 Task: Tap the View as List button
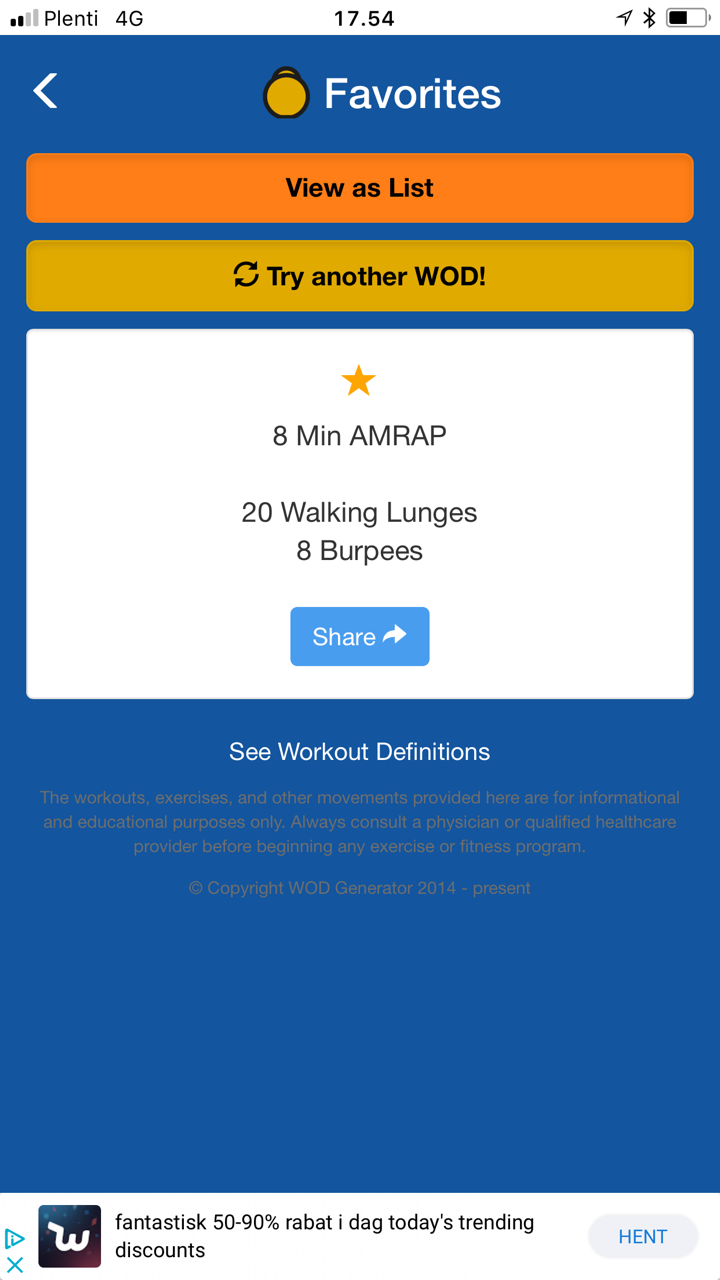coord(360,188)
